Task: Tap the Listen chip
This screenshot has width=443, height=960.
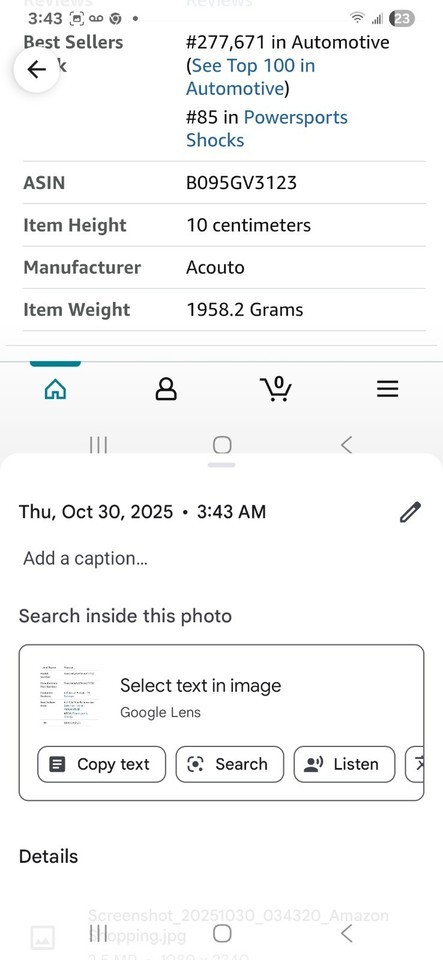Action: tap(344, 764)
